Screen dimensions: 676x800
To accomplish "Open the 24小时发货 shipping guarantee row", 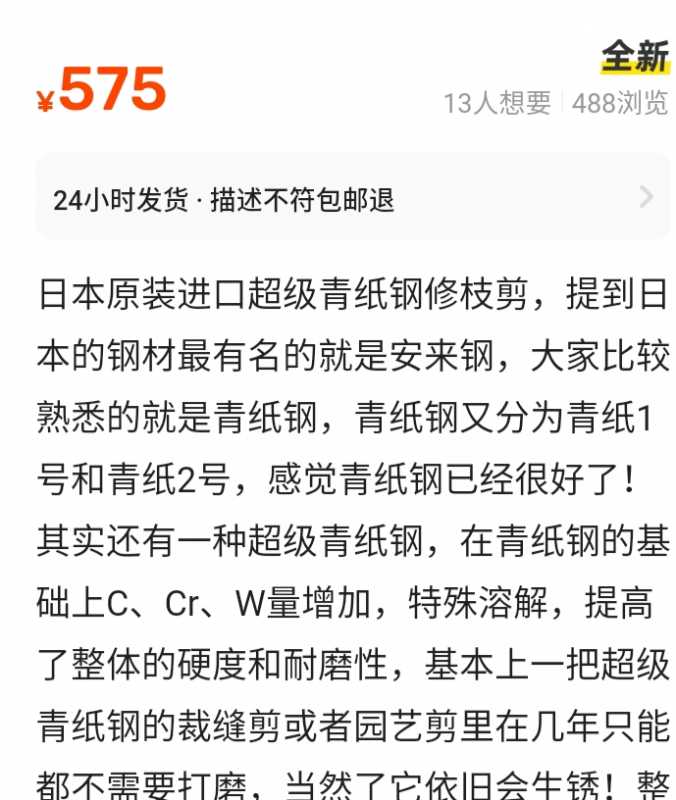I will pos(352,198).
